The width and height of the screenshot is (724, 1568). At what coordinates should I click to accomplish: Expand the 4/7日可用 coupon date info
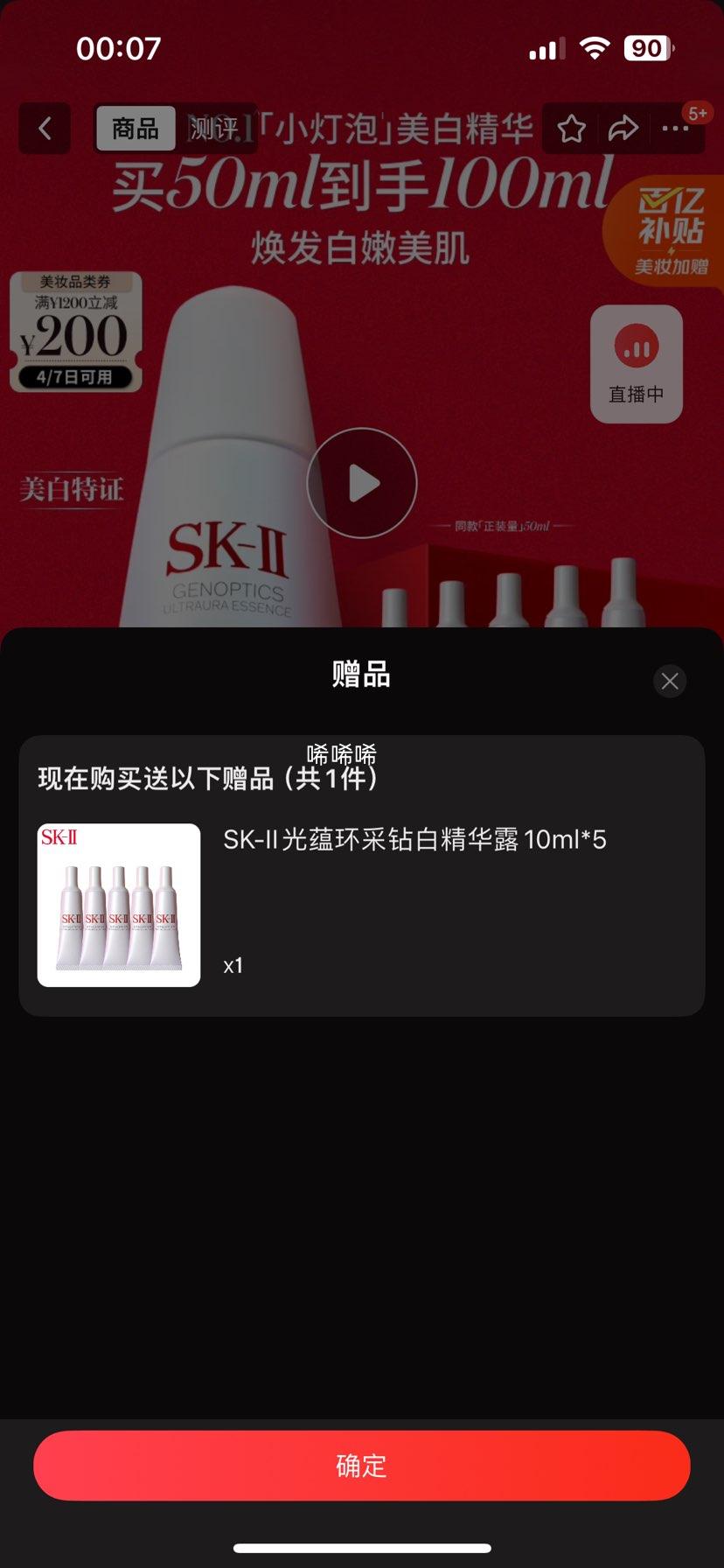(x=76, y=375)
